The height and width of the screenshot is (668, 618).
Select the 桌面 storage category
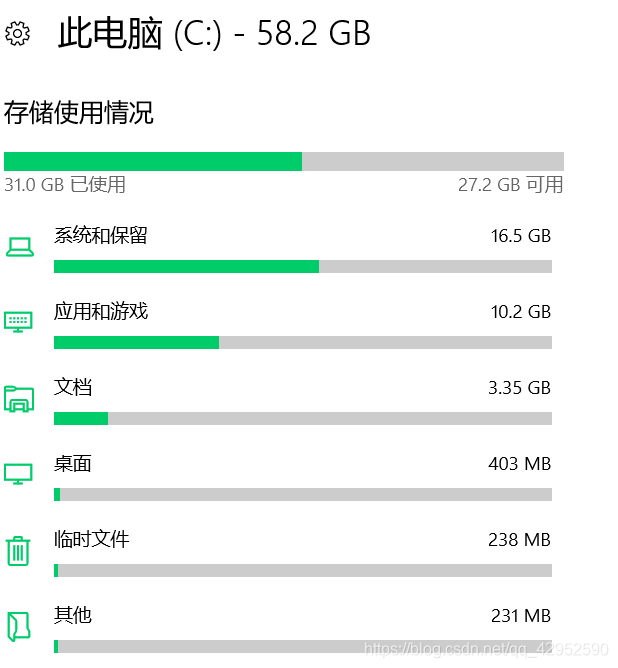tap(73, 464)
